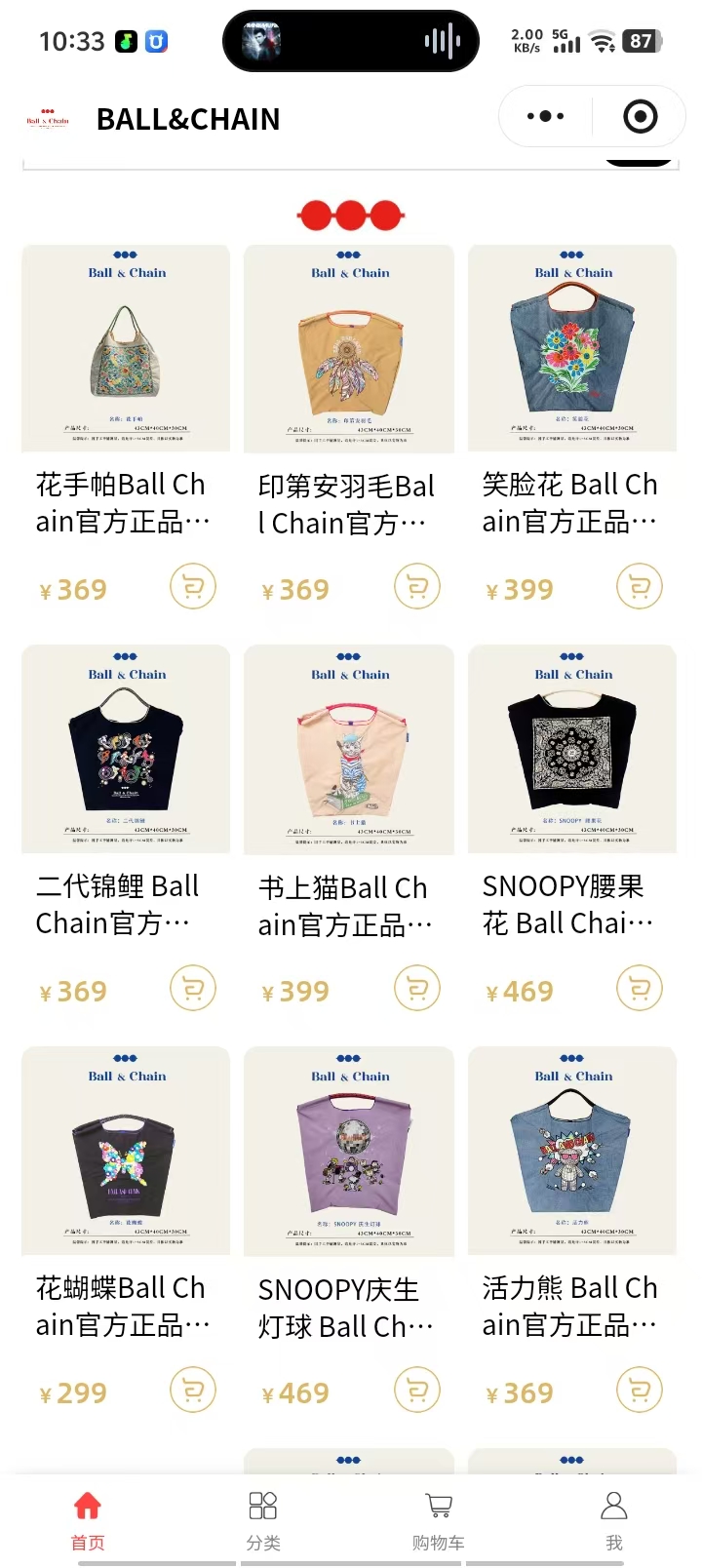702x1568 pixels.
Task: View the 活力熊 Ball Chain bag
Action: pyautogui.click(x=572, y=1152)
